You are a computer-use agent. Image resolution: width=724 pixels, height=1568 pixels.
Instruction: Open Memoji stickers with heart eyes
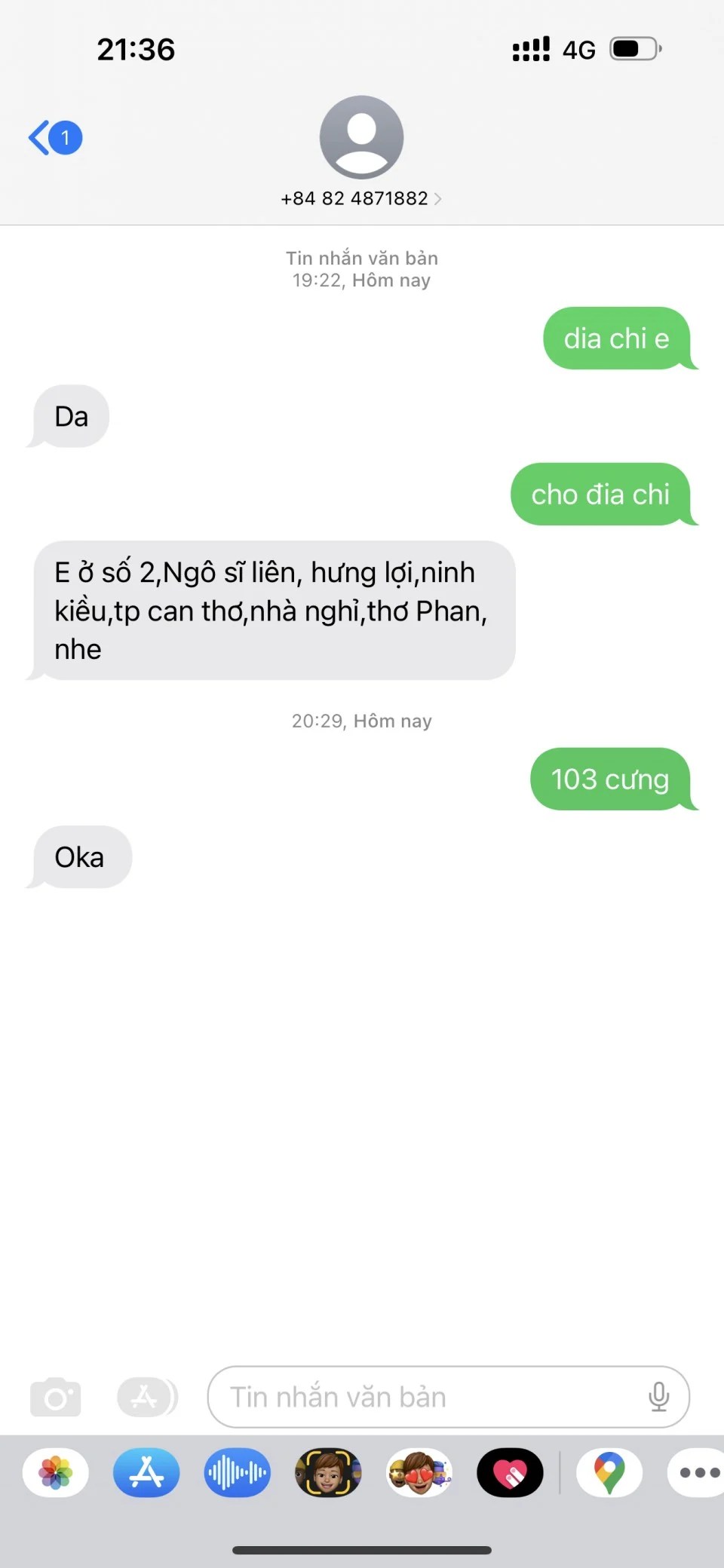tap(419, 1472)
